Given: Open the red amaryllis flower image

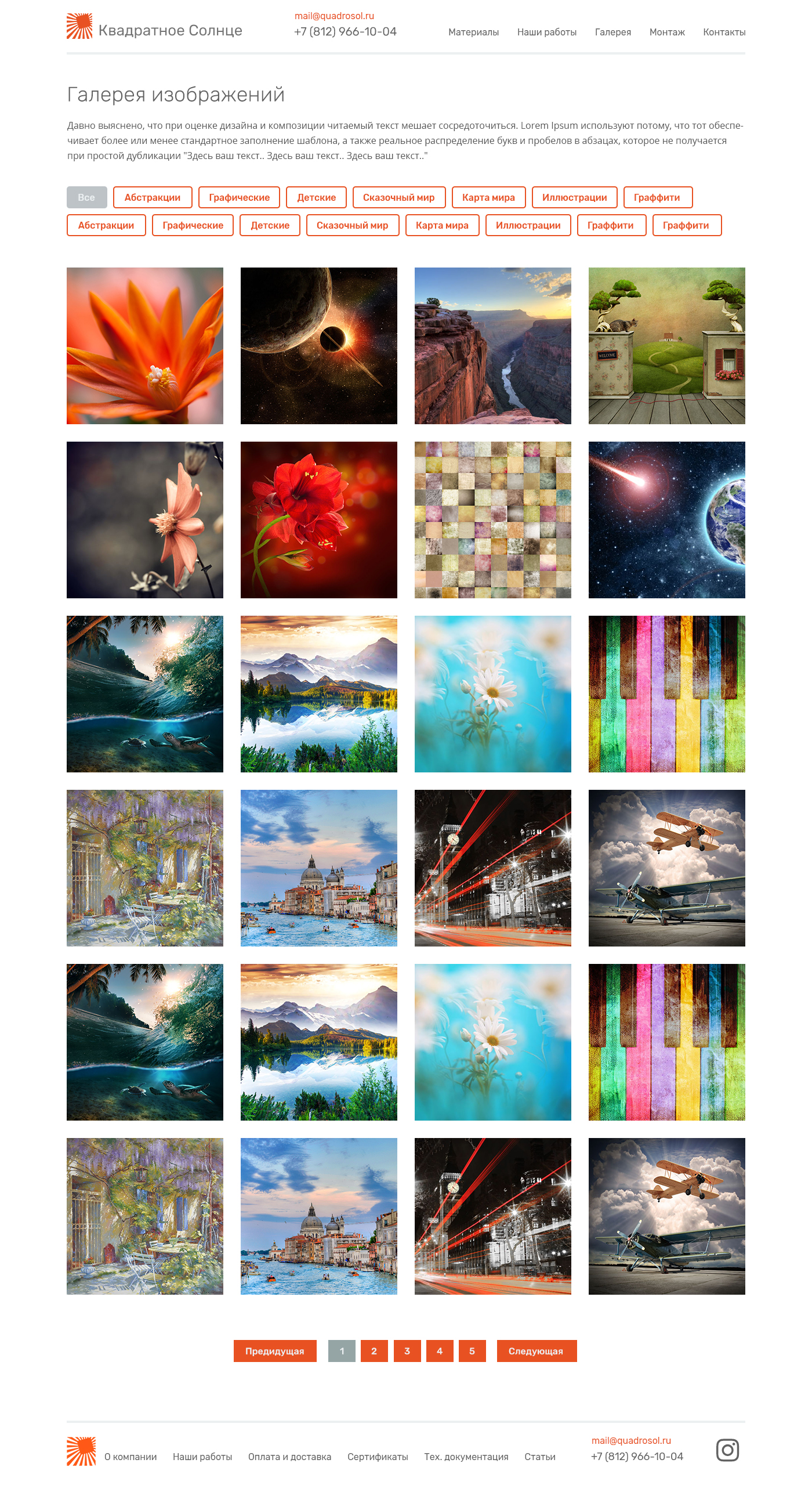Looking at the screenshot, I should click(x=318, y=520).
